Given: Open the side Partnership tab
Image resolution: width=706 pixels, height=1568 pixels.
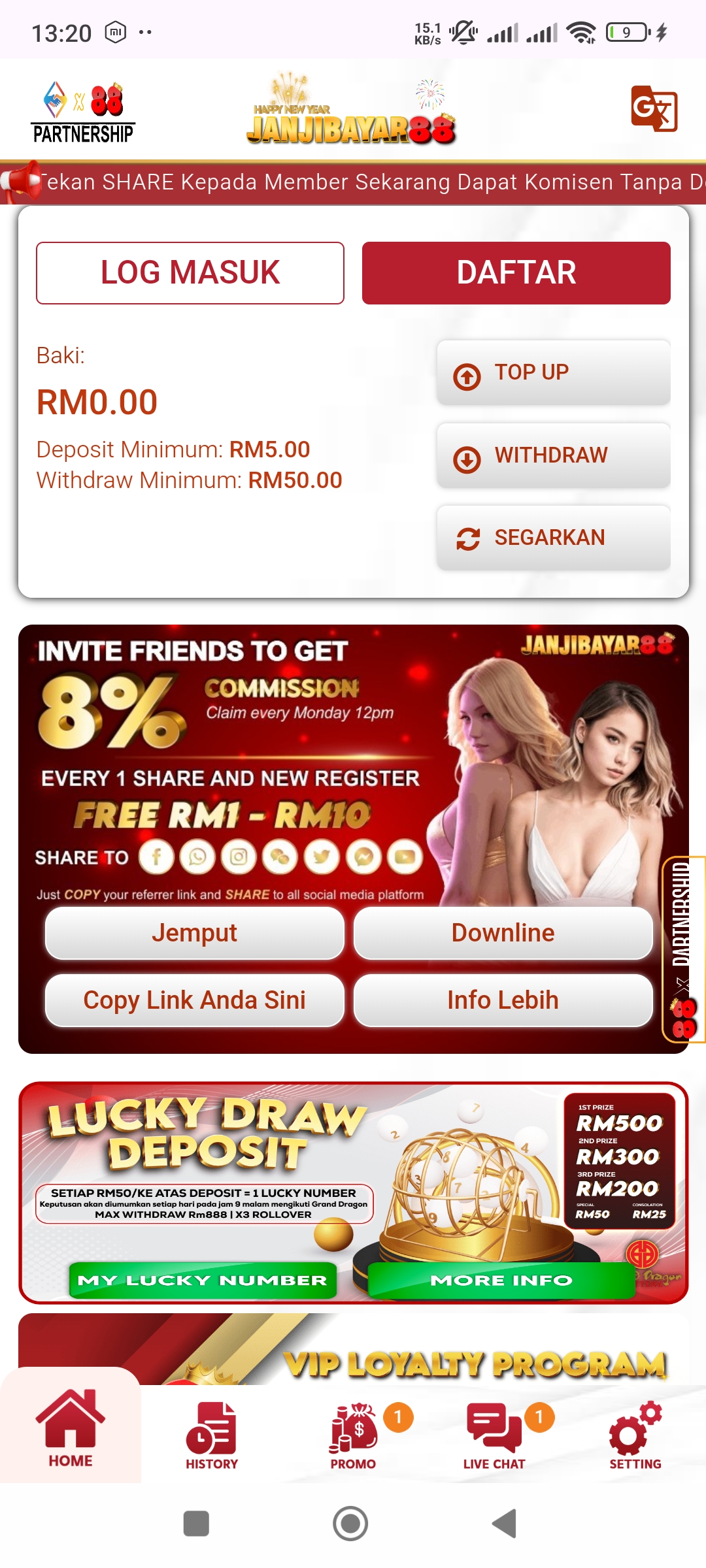Looking at the screenshot, I should click(x=684, y=949).
